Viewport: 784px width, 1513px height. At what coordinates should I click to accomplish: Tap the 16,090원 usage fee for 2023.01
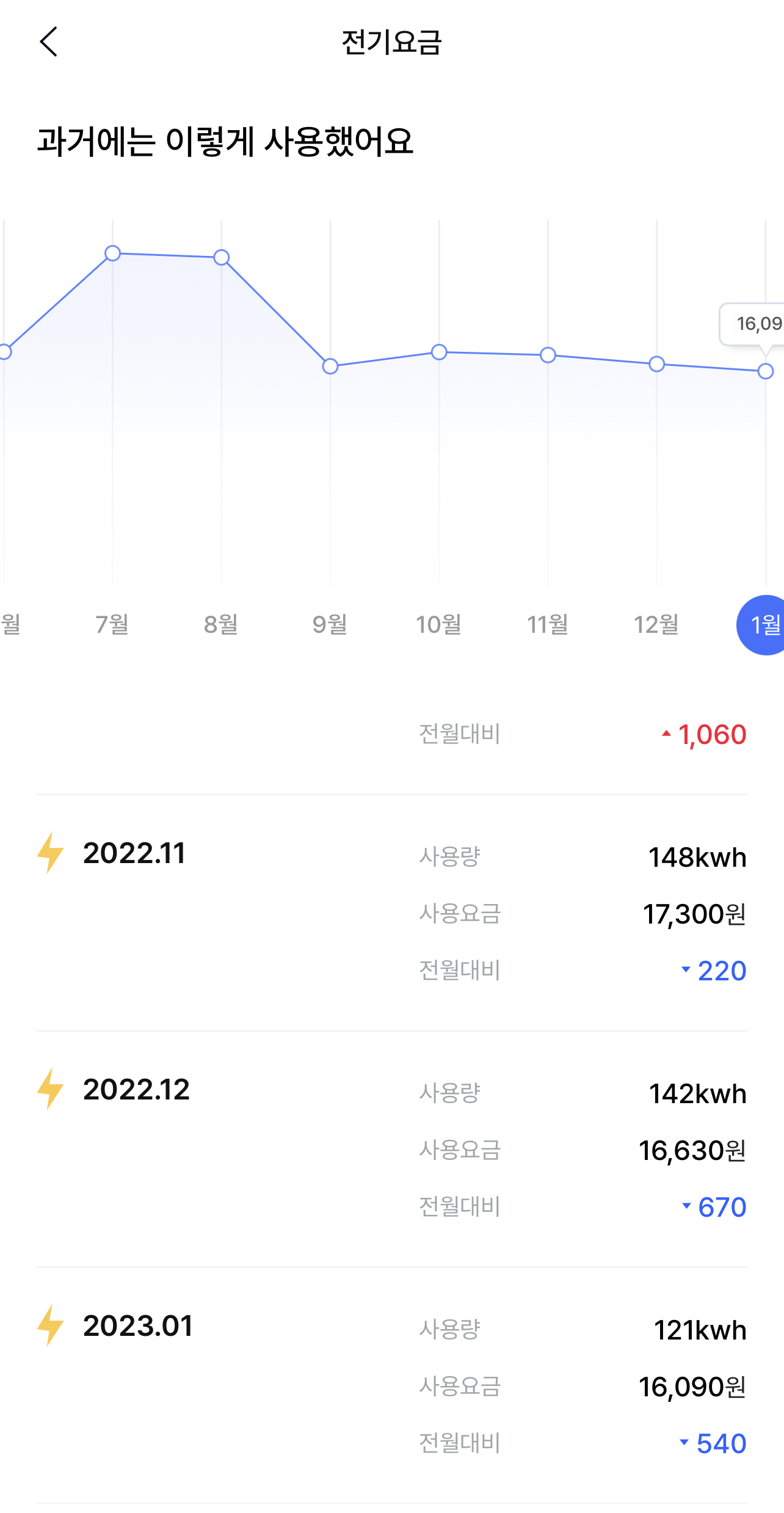[x=692, y=1387]
